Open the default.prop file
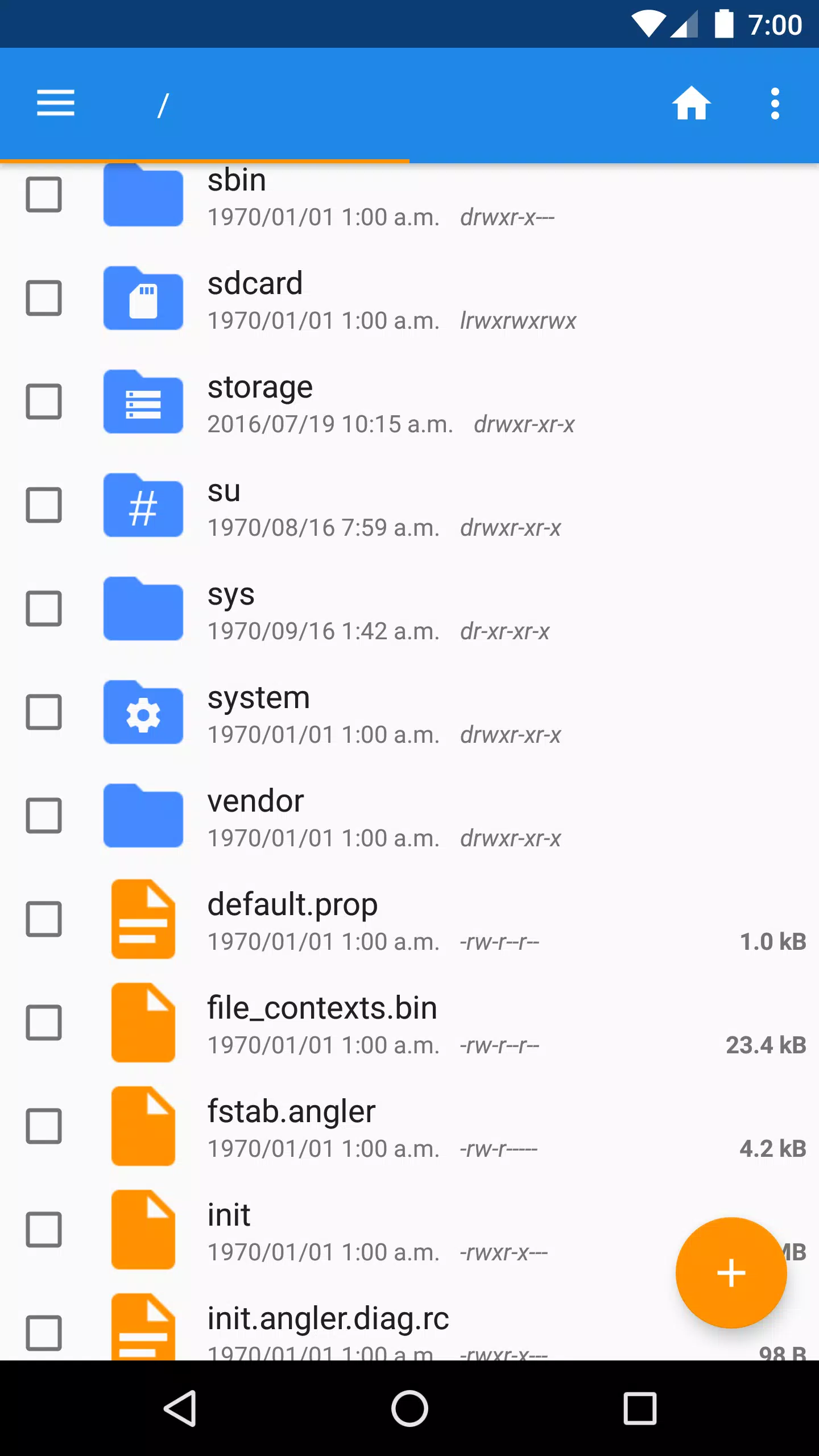 click(x=409, y=920)
